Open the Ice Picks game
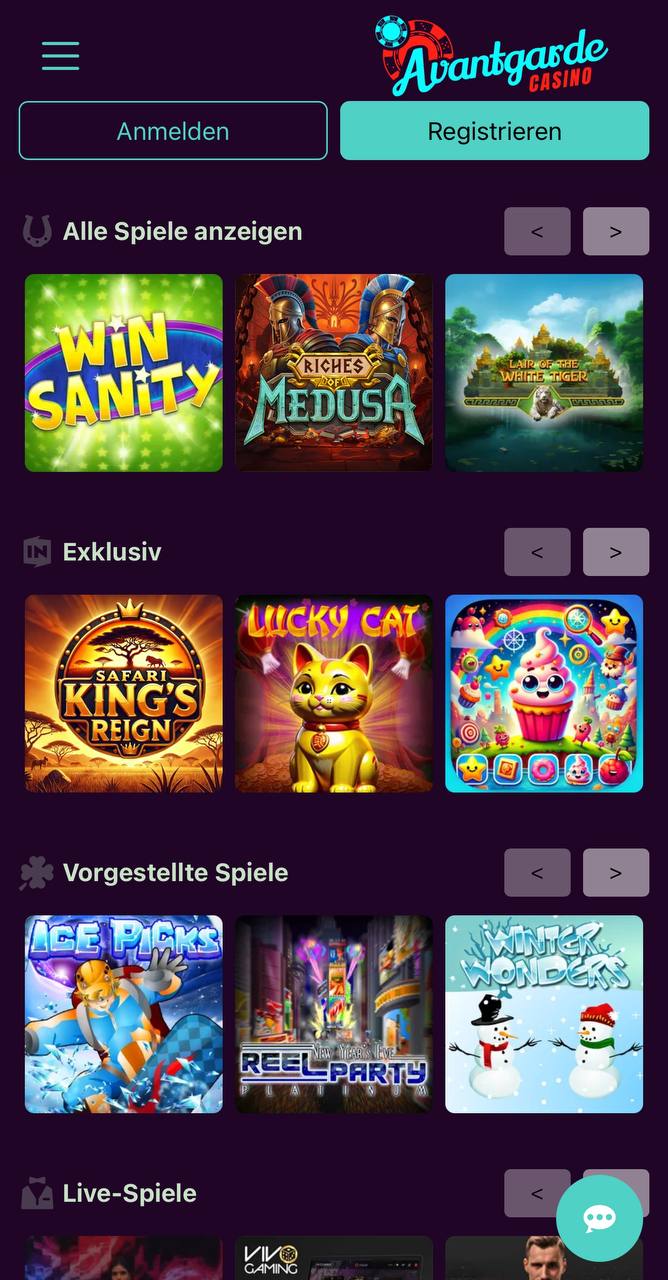The height and width of the screenshot is (1280, 668). pos(124,1014)
